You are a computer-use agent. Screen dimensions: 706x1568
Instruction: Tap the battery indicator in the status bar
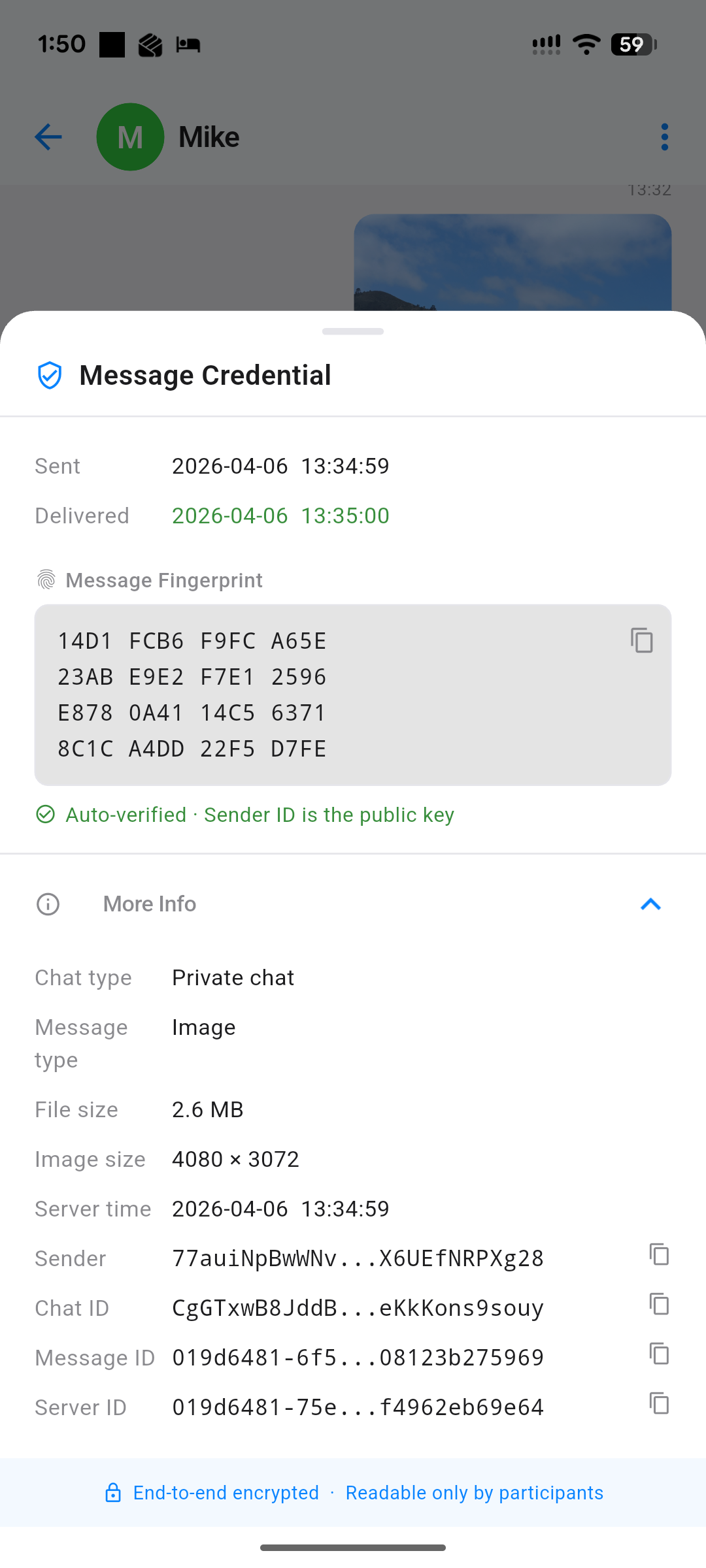pos(631,44)
